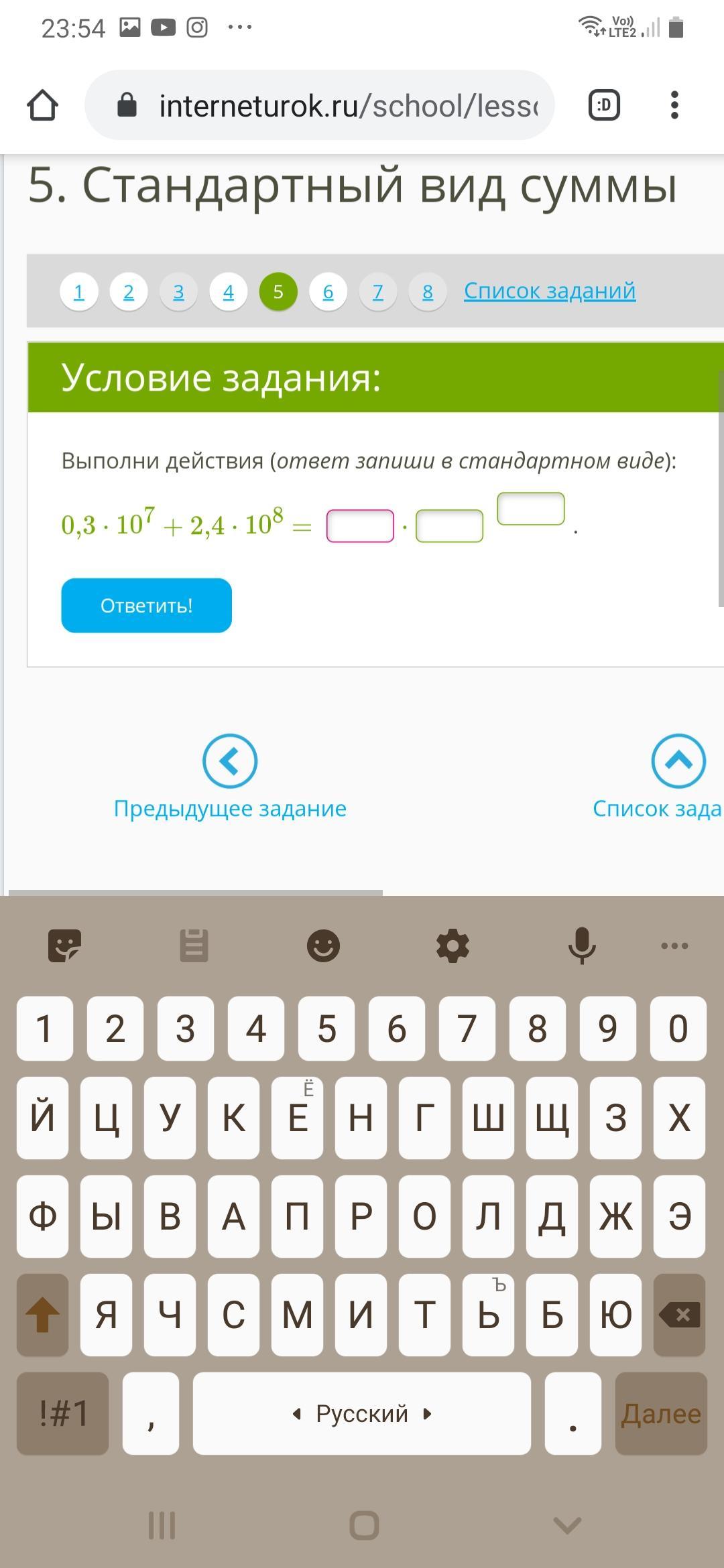Tap the interneturok.ru address bar
This screenshot has width=724, height=1568.
point(319,105)
